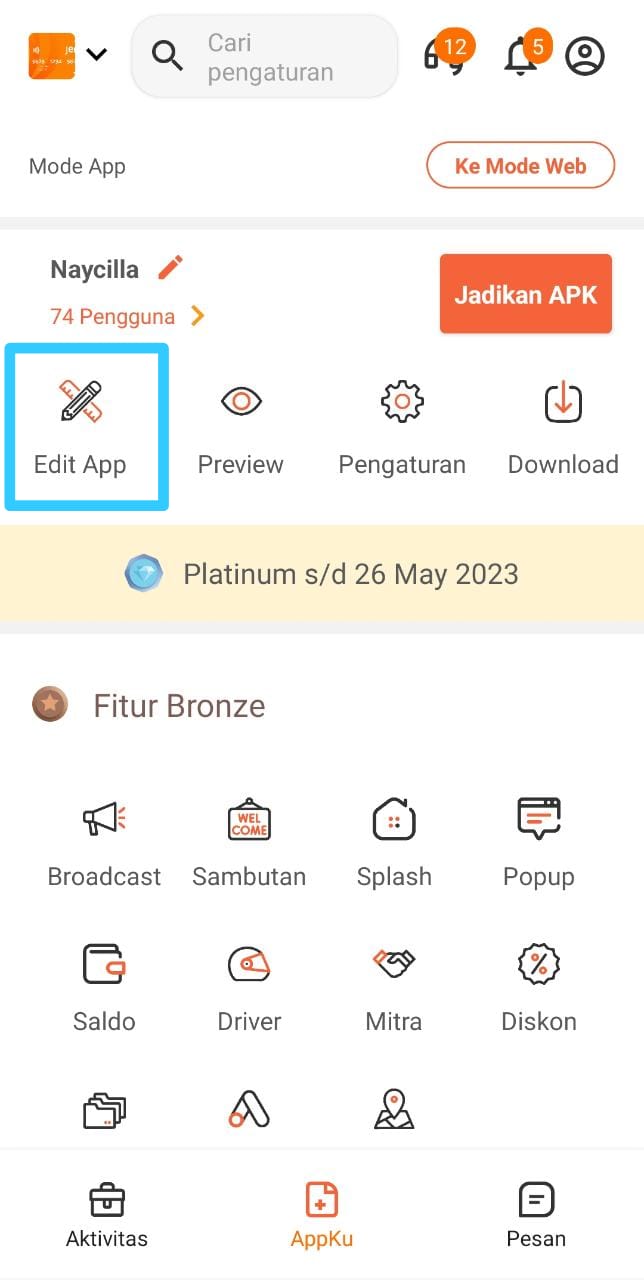The width and height of the screenshot is (644, 1280).
Task: Open the account profile icon
Action: (585, 56)
